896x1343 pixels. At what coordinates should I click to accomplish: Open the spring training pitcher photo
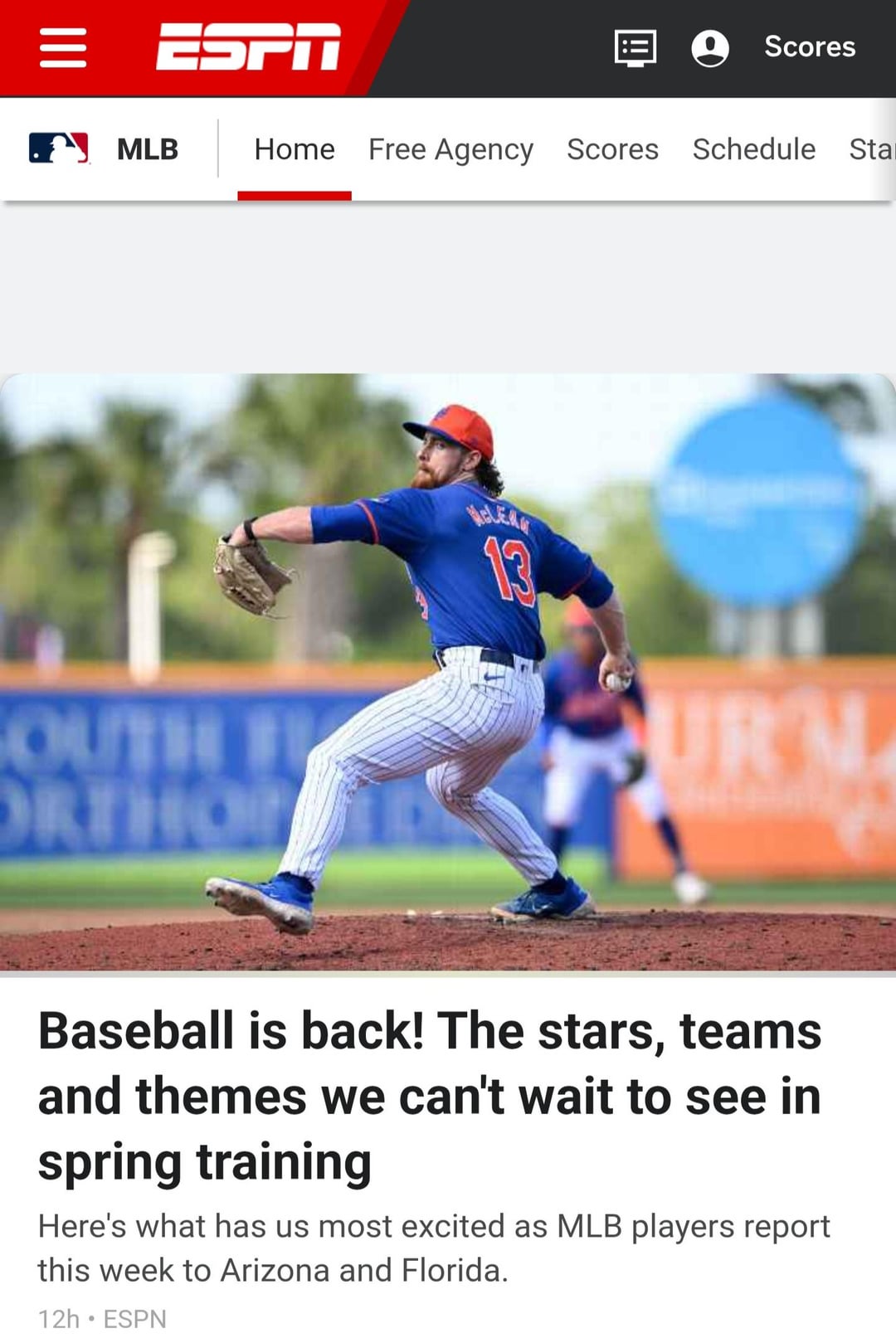click(x=448, y=672)
